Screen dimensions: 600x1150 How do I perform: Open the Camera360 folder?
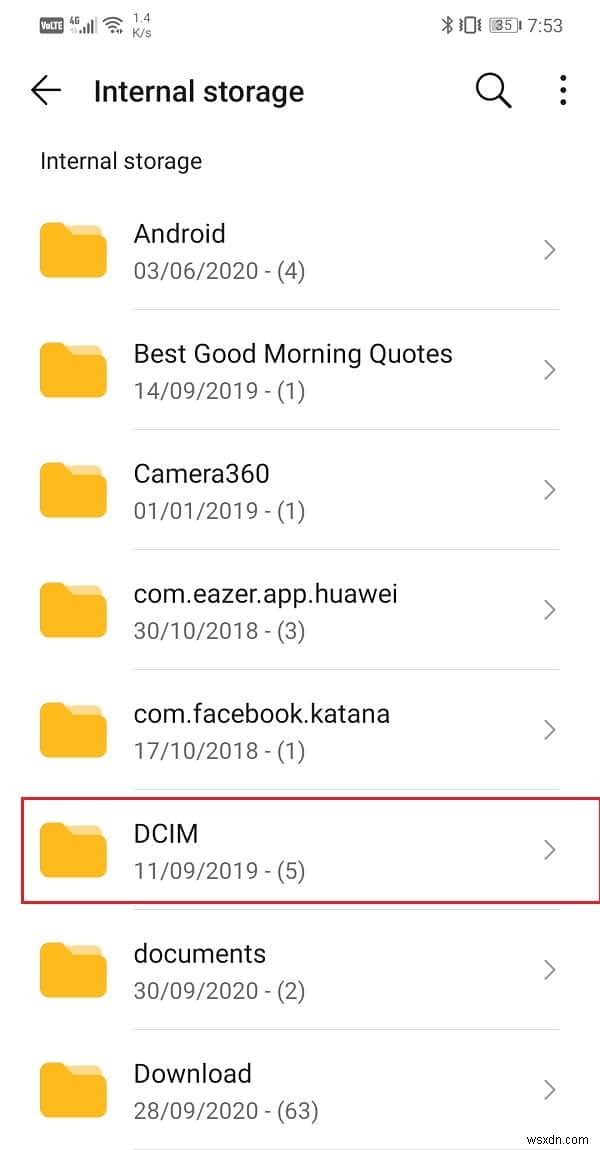[x=300, y=490]
